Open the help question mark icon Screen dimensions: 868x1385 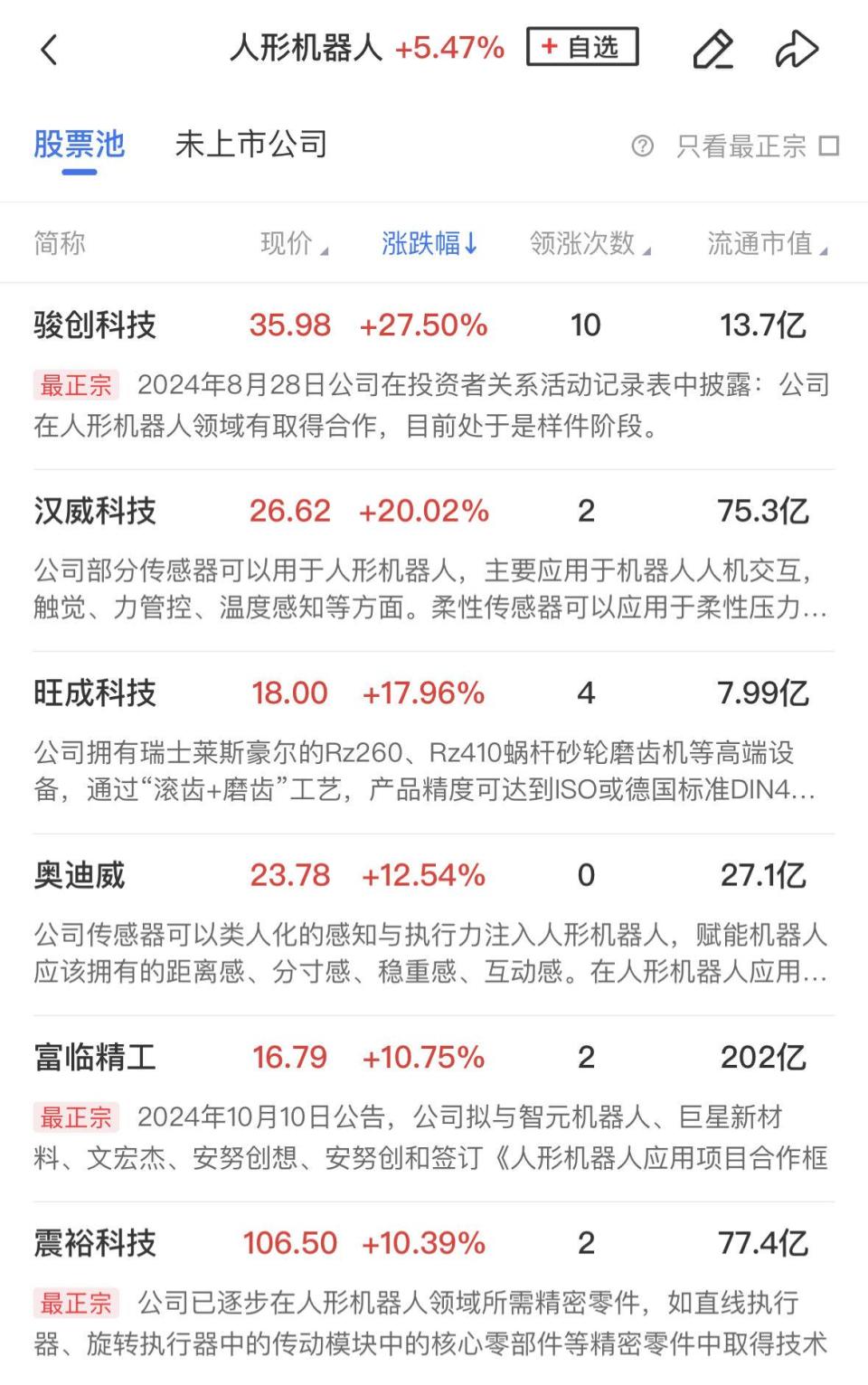click(645, 146)
